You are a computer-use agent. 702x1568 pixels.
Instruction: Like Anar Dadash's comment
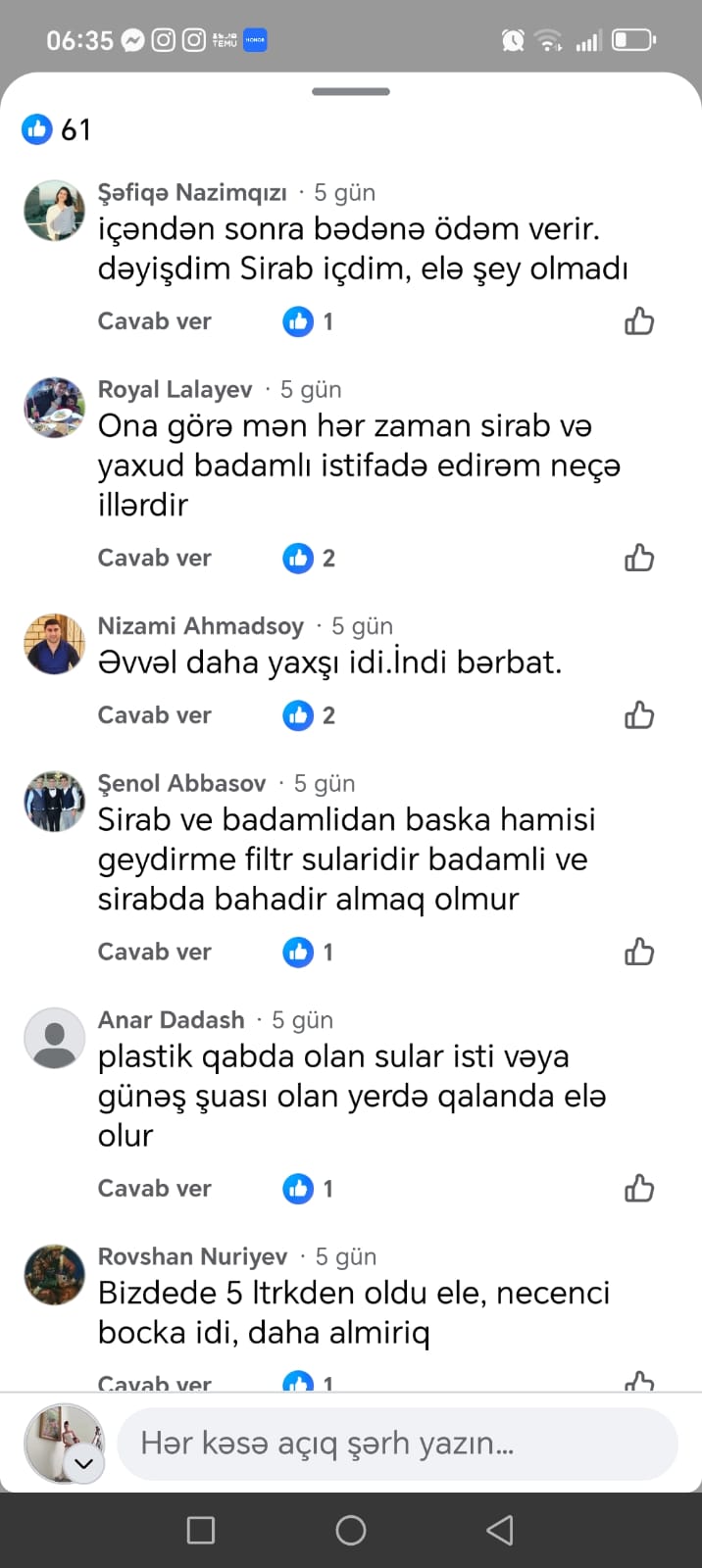(639, 1189)
